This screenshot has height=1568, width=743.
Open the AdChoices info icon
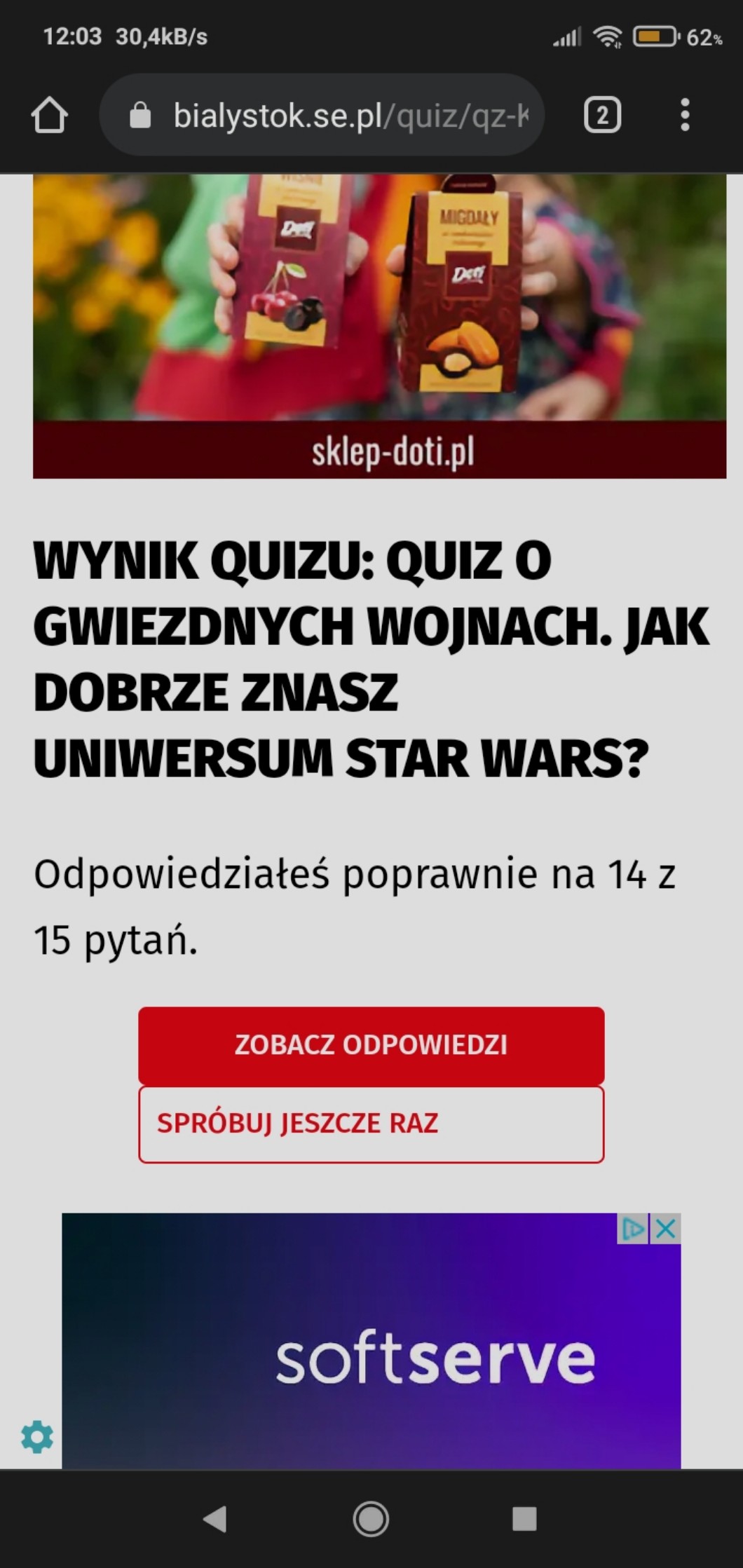[633, 1229]
